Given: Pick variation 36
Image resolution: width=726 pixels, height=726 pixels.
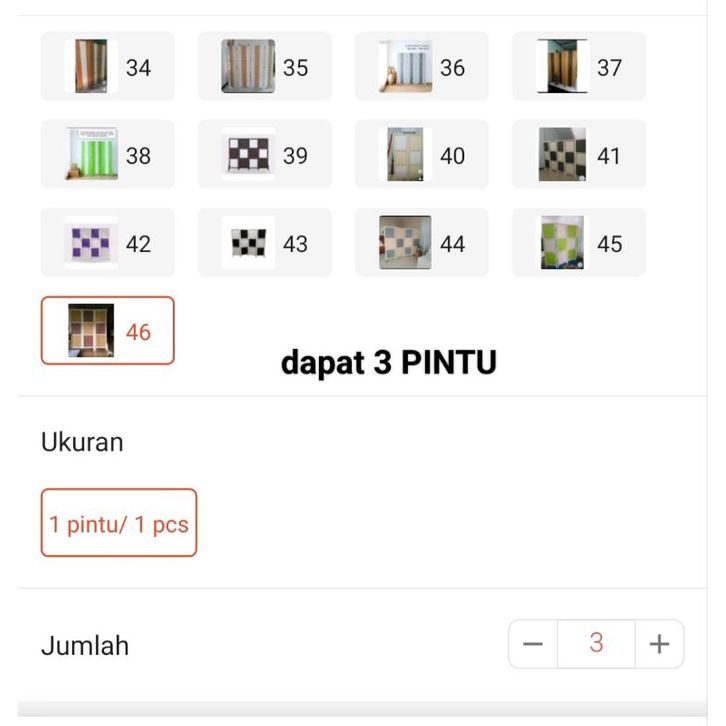Looking at the screenshot, I should tap(422, 67).
